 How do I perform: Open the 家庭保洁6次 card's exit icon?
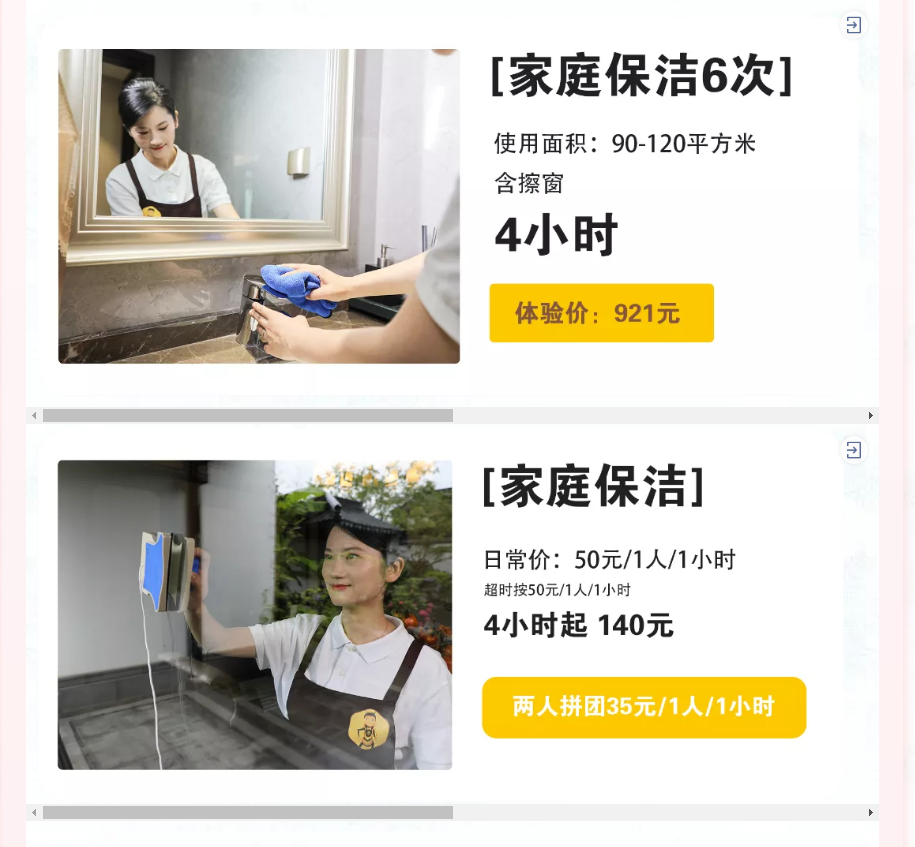coord(853,25)
